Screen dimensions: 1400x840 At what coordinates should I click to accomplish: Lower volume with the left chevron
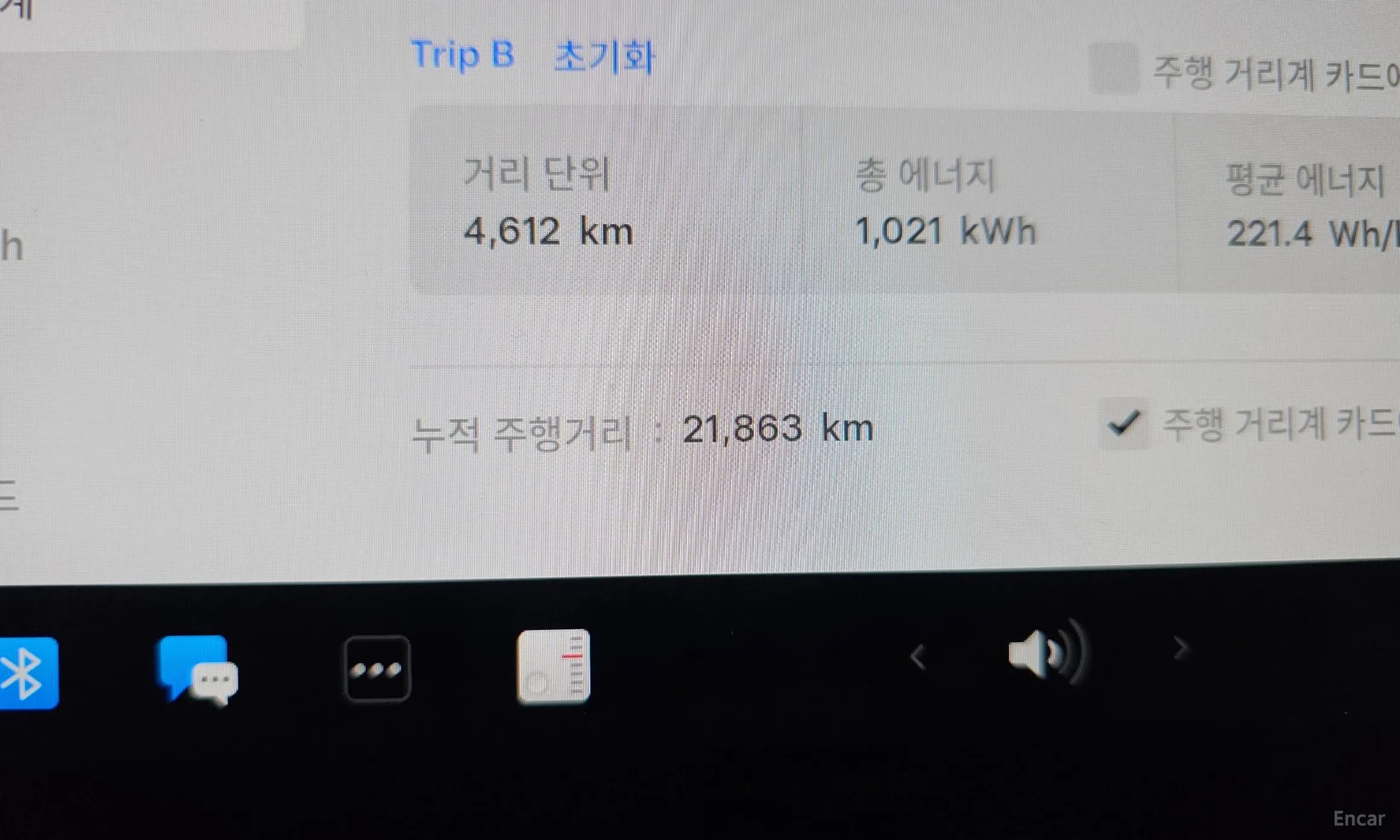(x=918, y=657)
